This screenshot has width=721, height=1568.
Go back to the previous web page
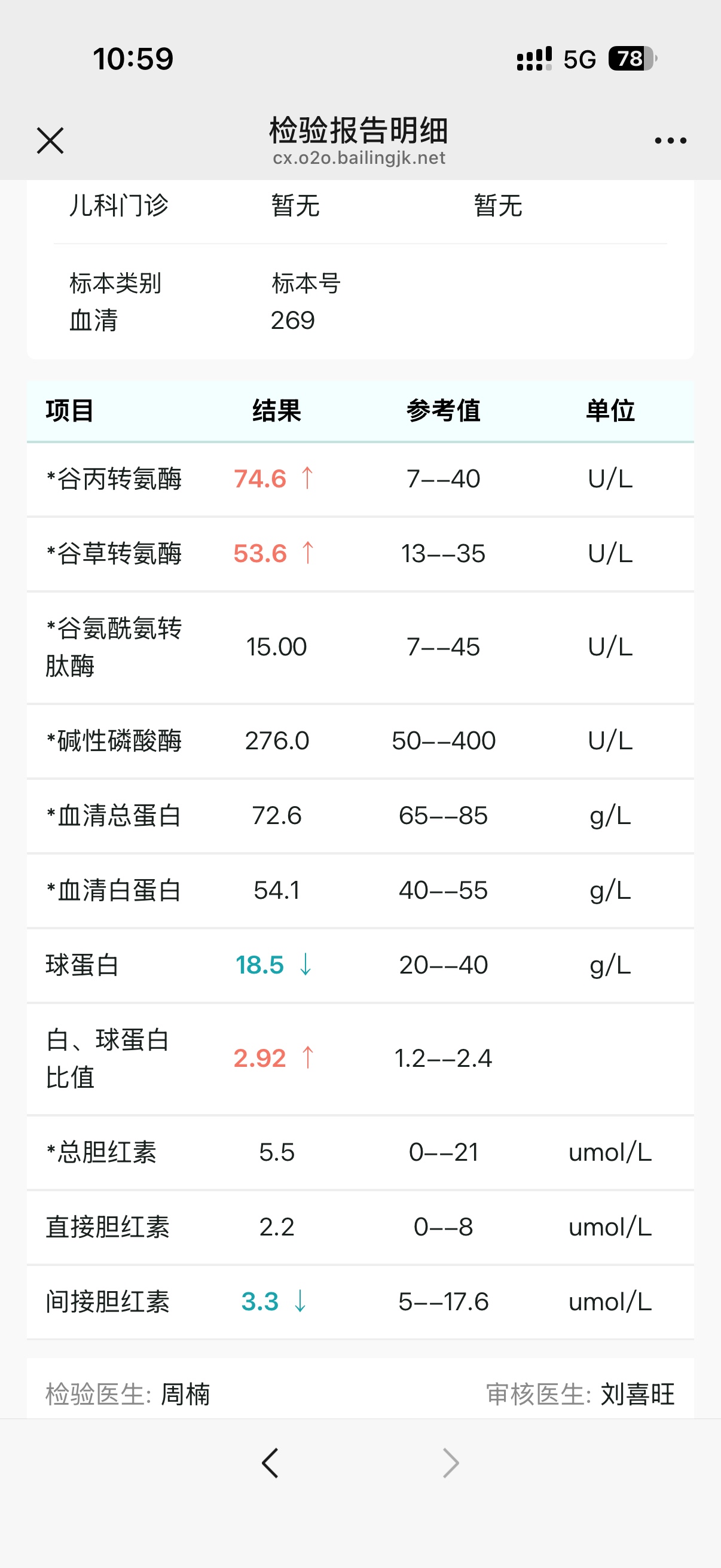(270, 1463)
